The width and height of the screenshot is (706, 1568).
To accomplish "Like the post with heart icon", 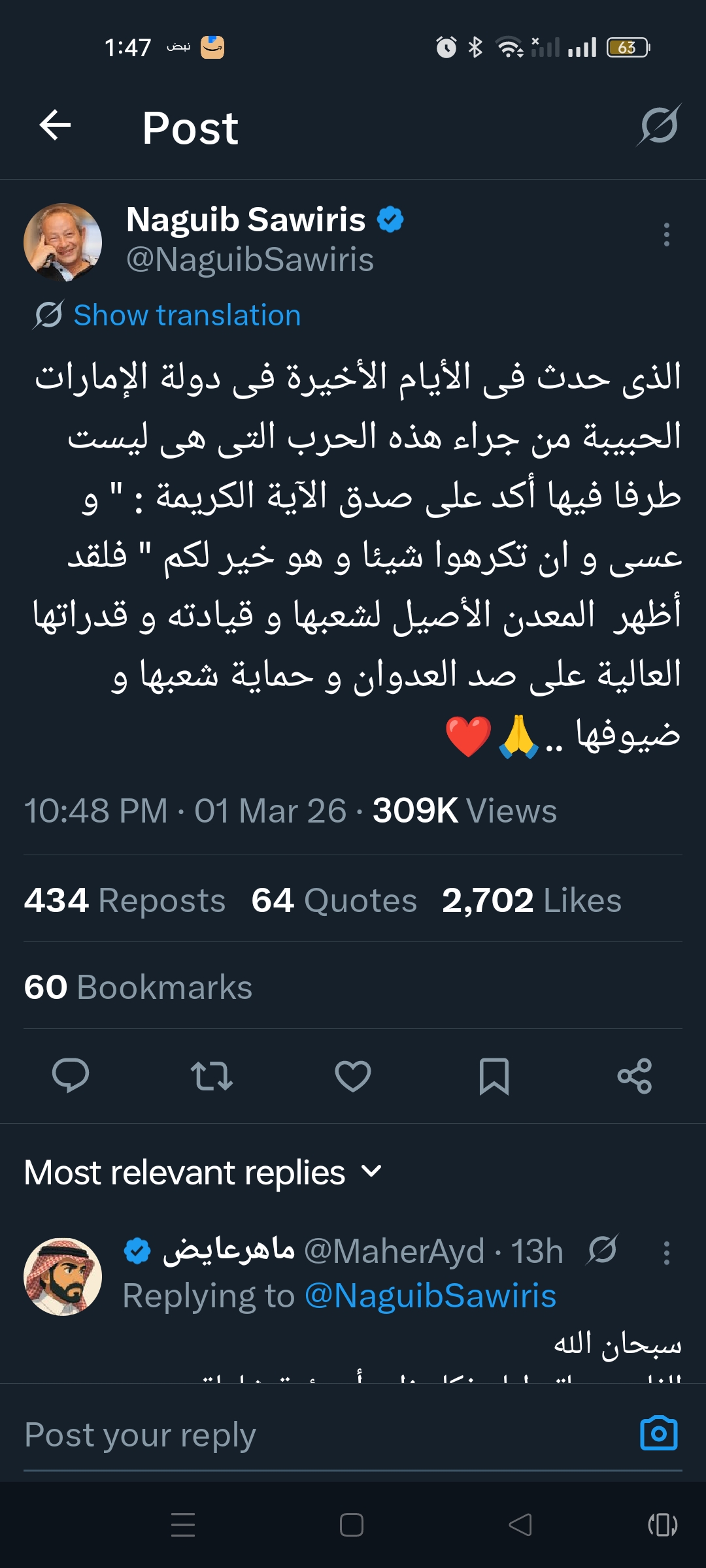I will tap(353, 1075).
